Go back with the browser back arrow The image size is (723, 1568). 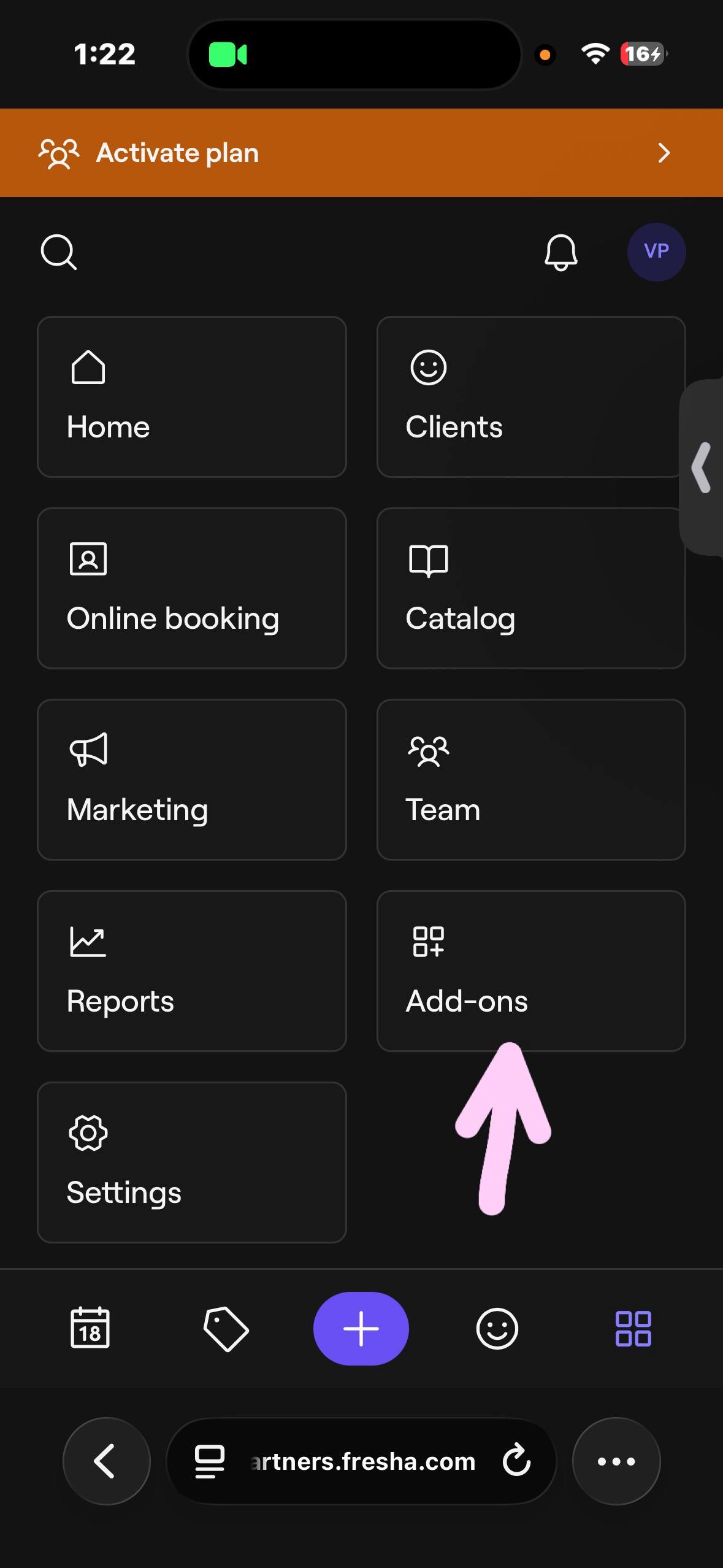[107, 1461]
